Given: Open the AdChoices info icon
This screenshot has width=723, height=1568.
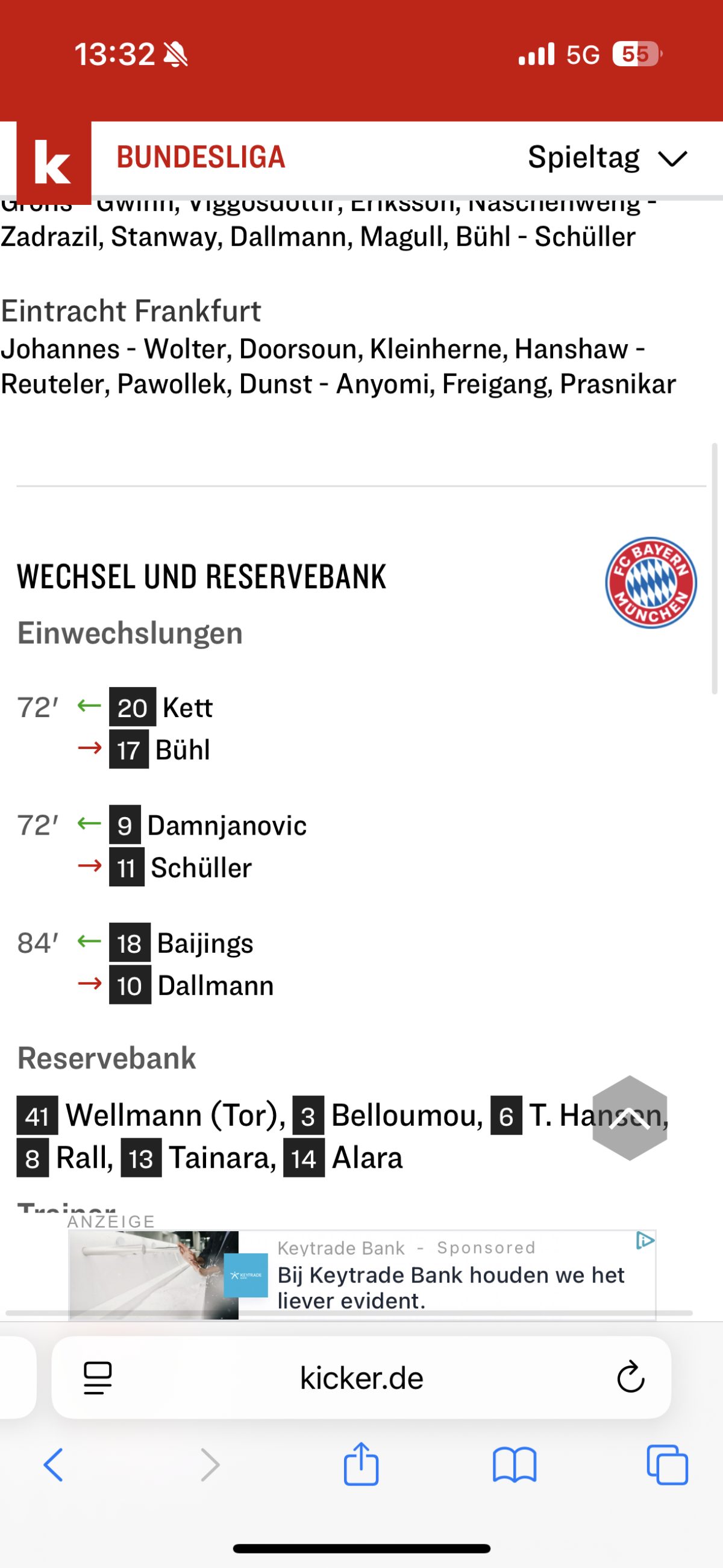Looking at the screenshot, I should point(645,1240).
